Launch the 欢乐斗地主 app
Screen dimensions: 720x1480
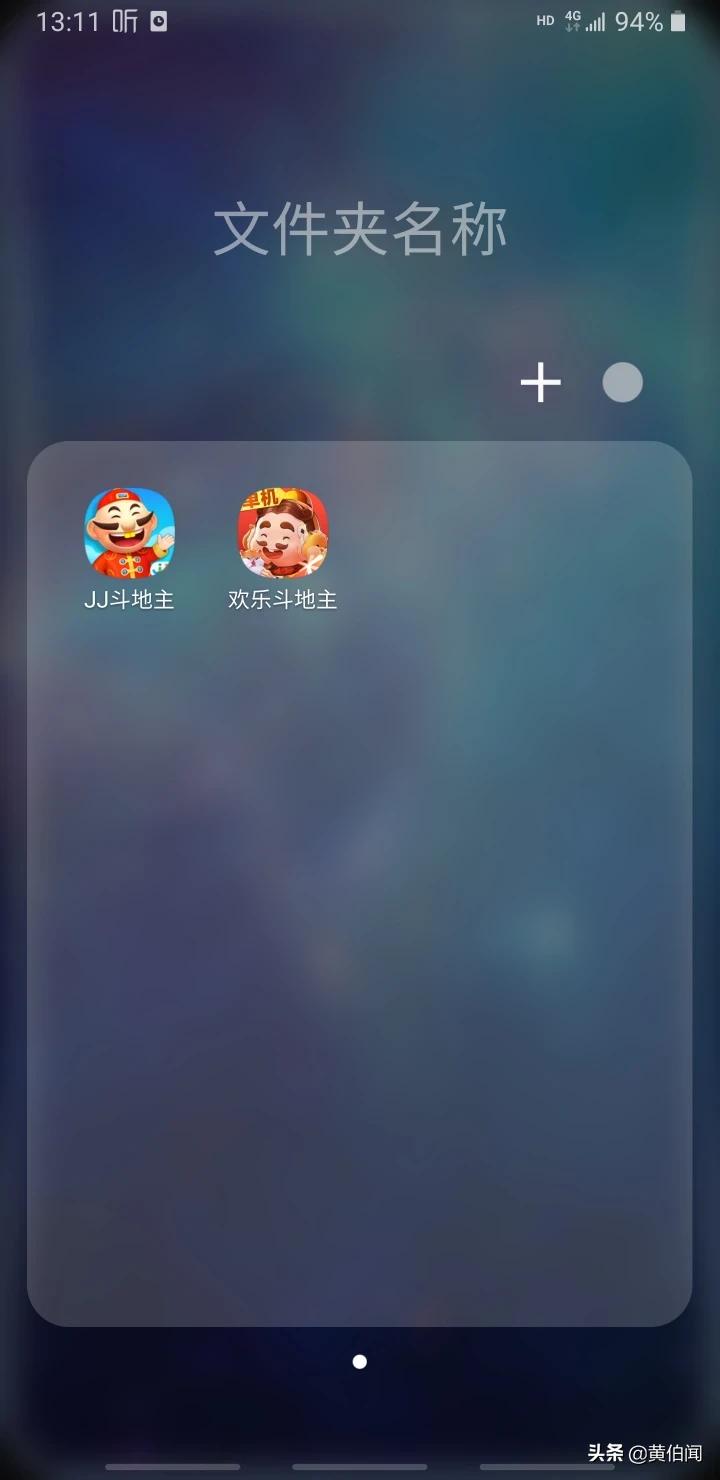pyautogui.click(x=283, y=534)
